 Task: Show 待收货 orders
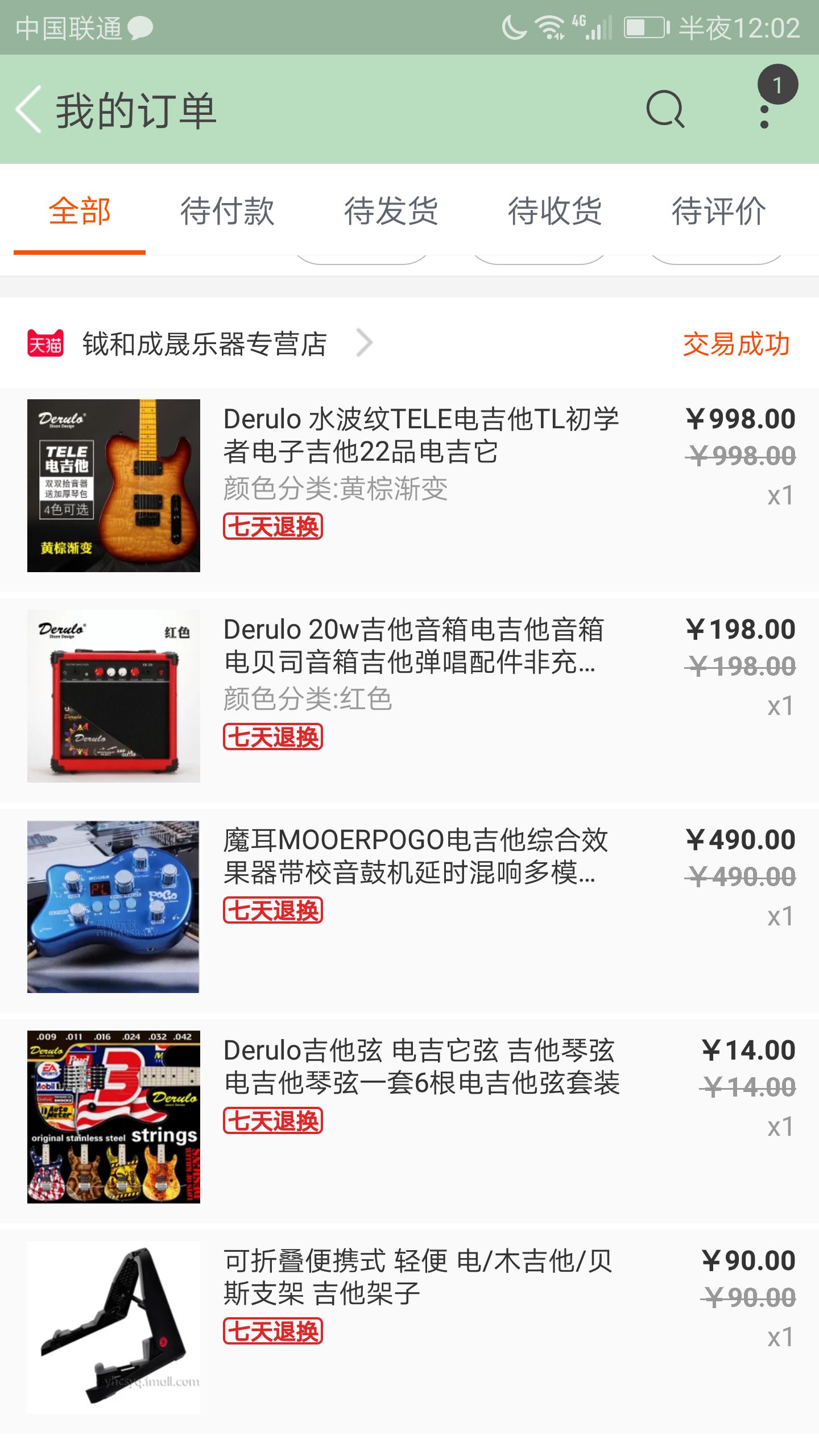(555, 212)
